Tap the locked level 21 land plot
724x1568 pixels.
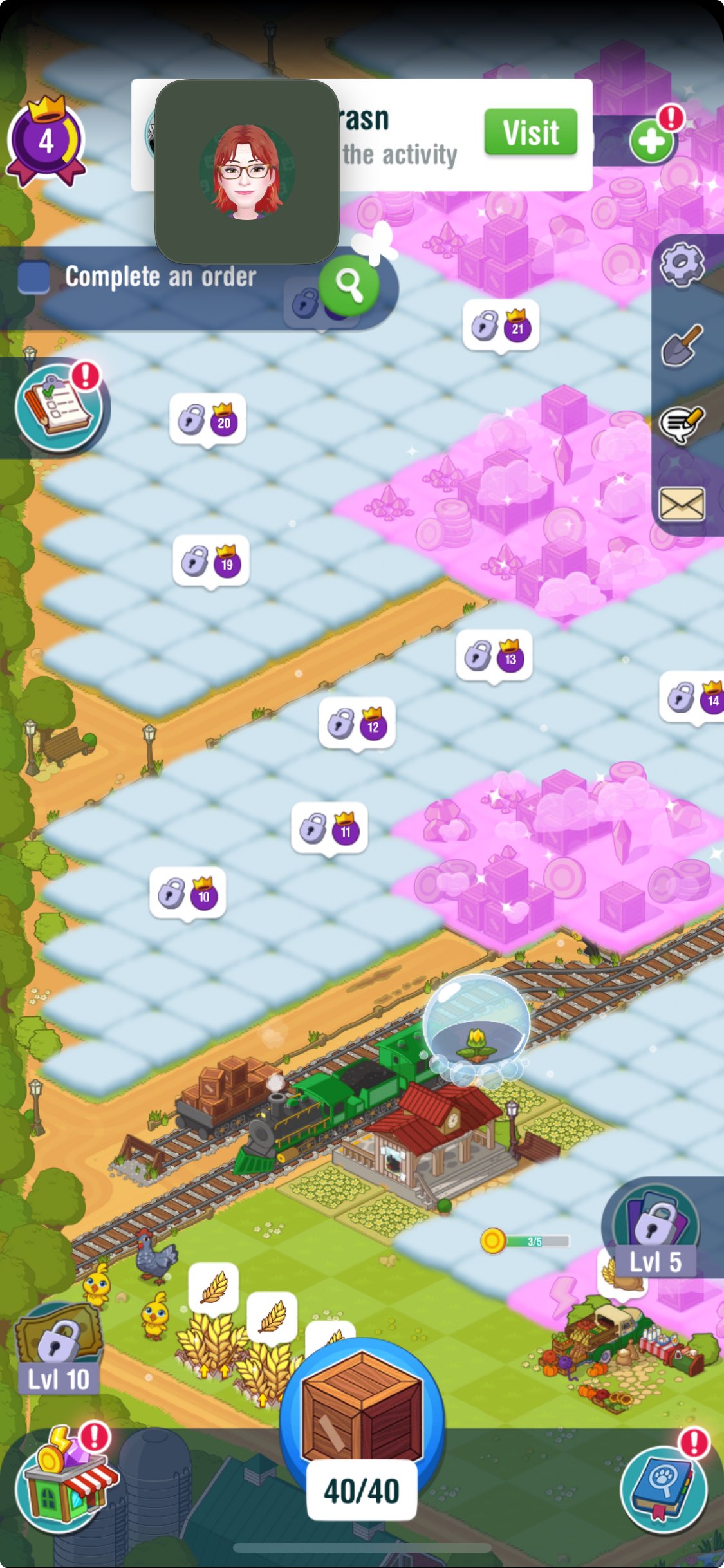(501, 326)
